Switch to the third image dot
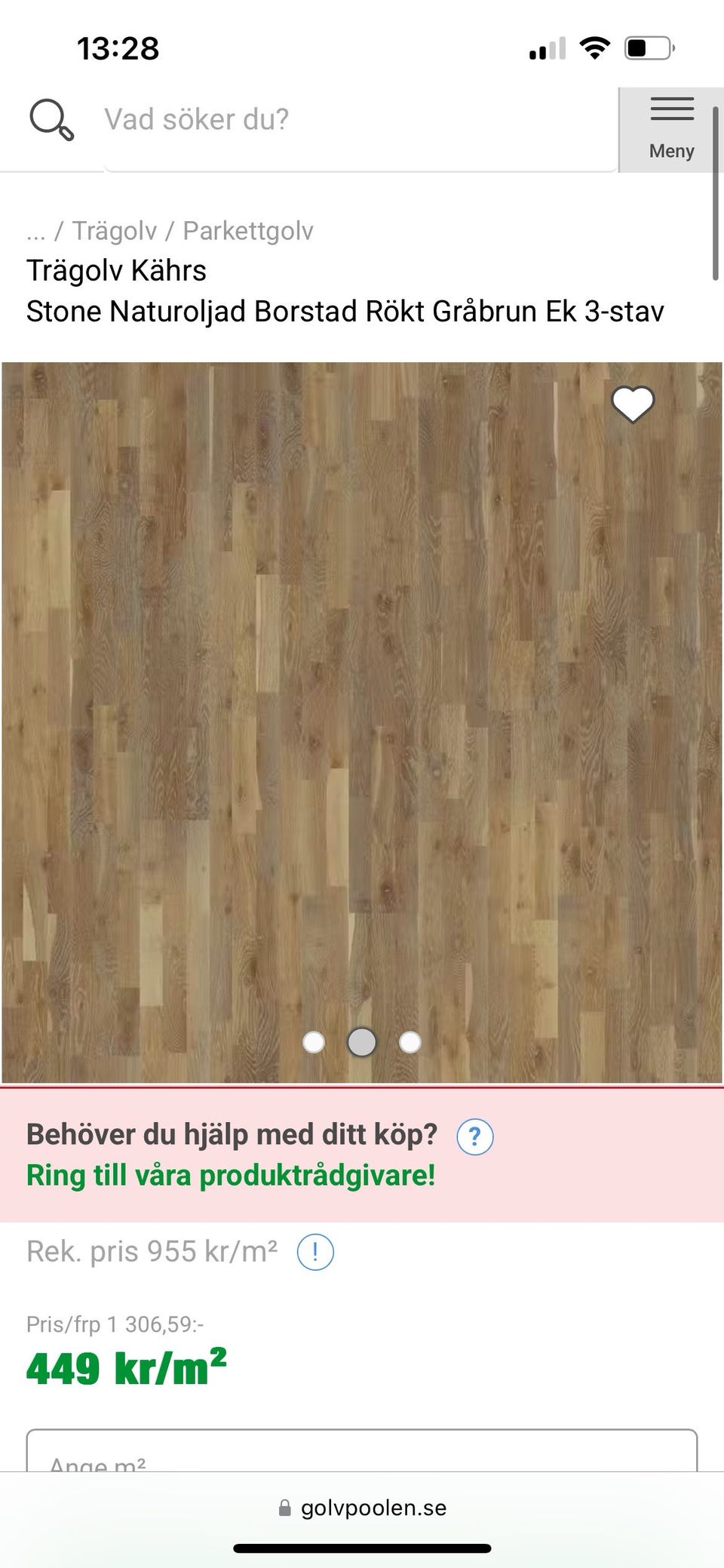 click(x=410, y=1042)
